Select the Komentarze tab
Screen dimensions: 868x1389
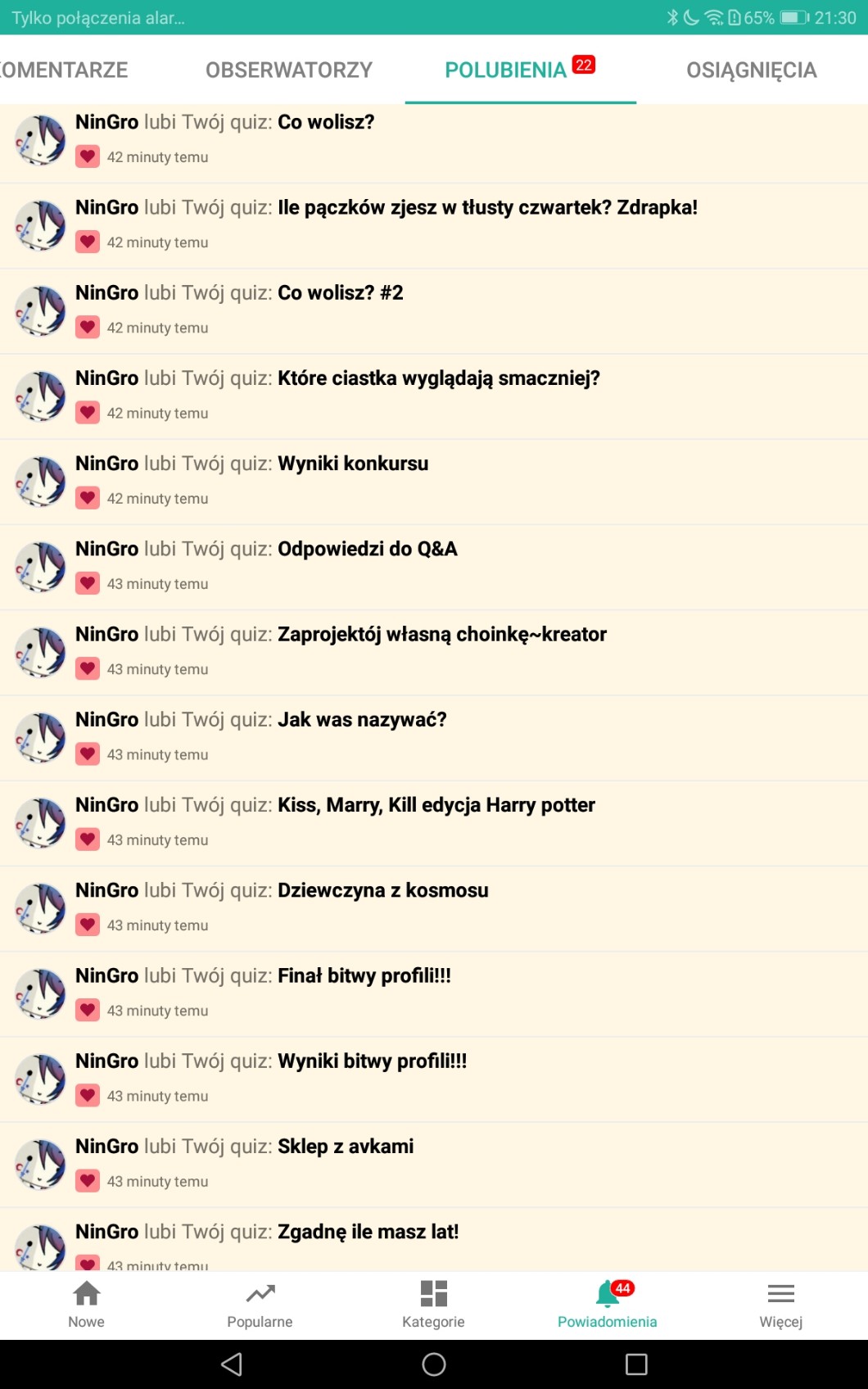pyautogui.click(x=64, y=70)
